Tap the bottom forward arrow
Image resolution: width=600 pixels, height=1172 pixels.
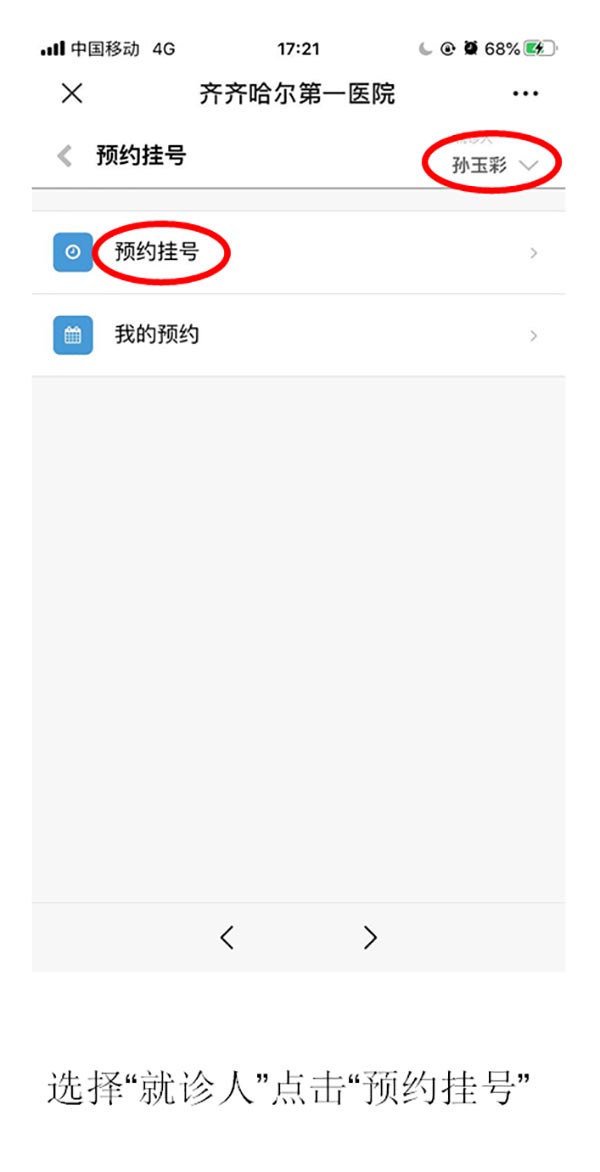[x=370, y=937]
